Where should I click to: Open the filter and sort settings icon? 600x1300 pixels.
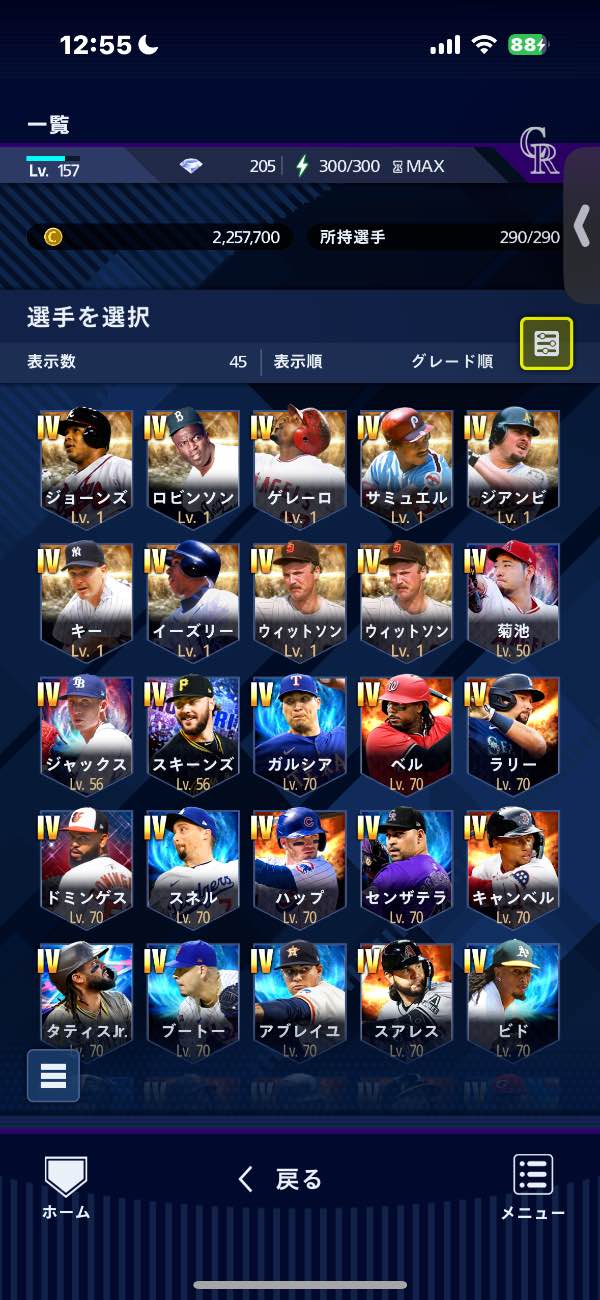[x=546, y=344]
